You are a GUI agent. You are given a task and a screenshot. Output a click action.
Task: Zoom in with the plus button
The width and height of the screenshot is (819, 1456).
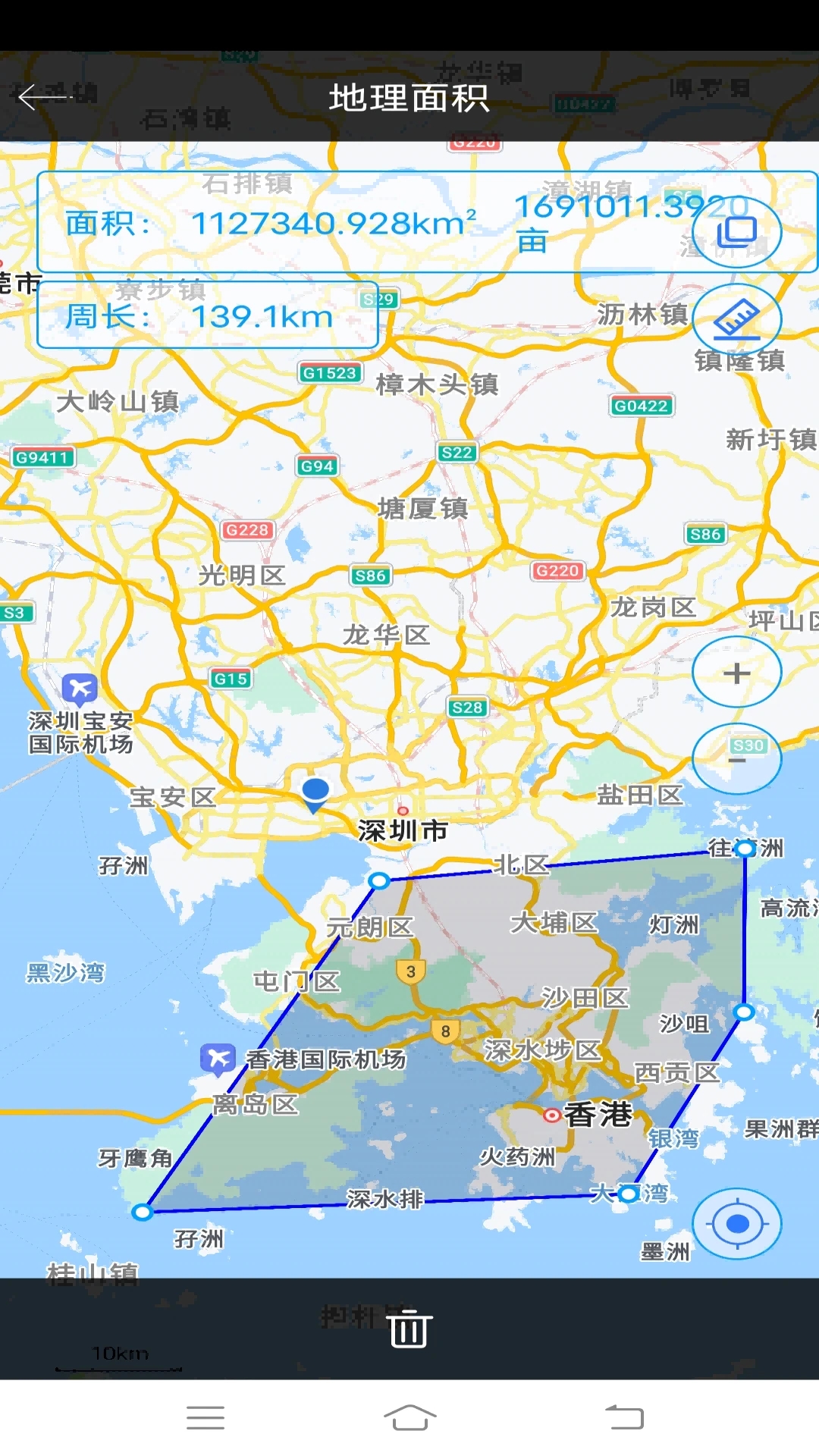[x=736, y=673]
